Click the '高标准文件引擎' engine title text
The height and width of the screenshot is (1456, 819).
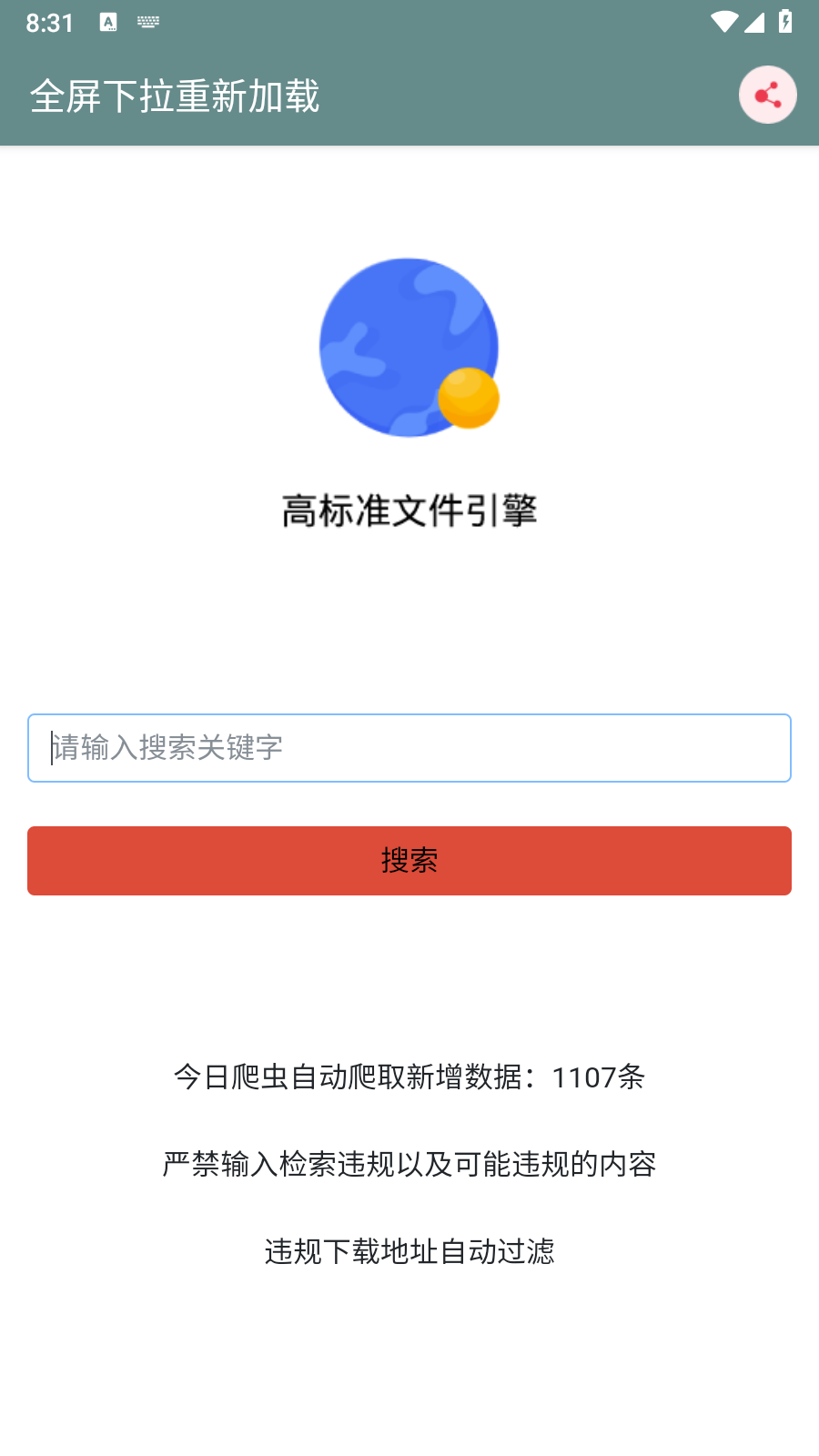coord(409,511)
